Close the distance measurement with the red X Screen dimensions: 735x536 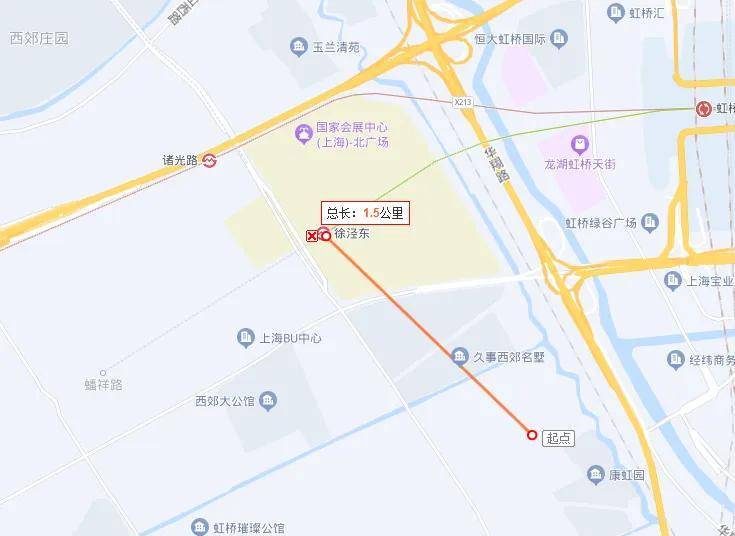[x=312, y=236]
